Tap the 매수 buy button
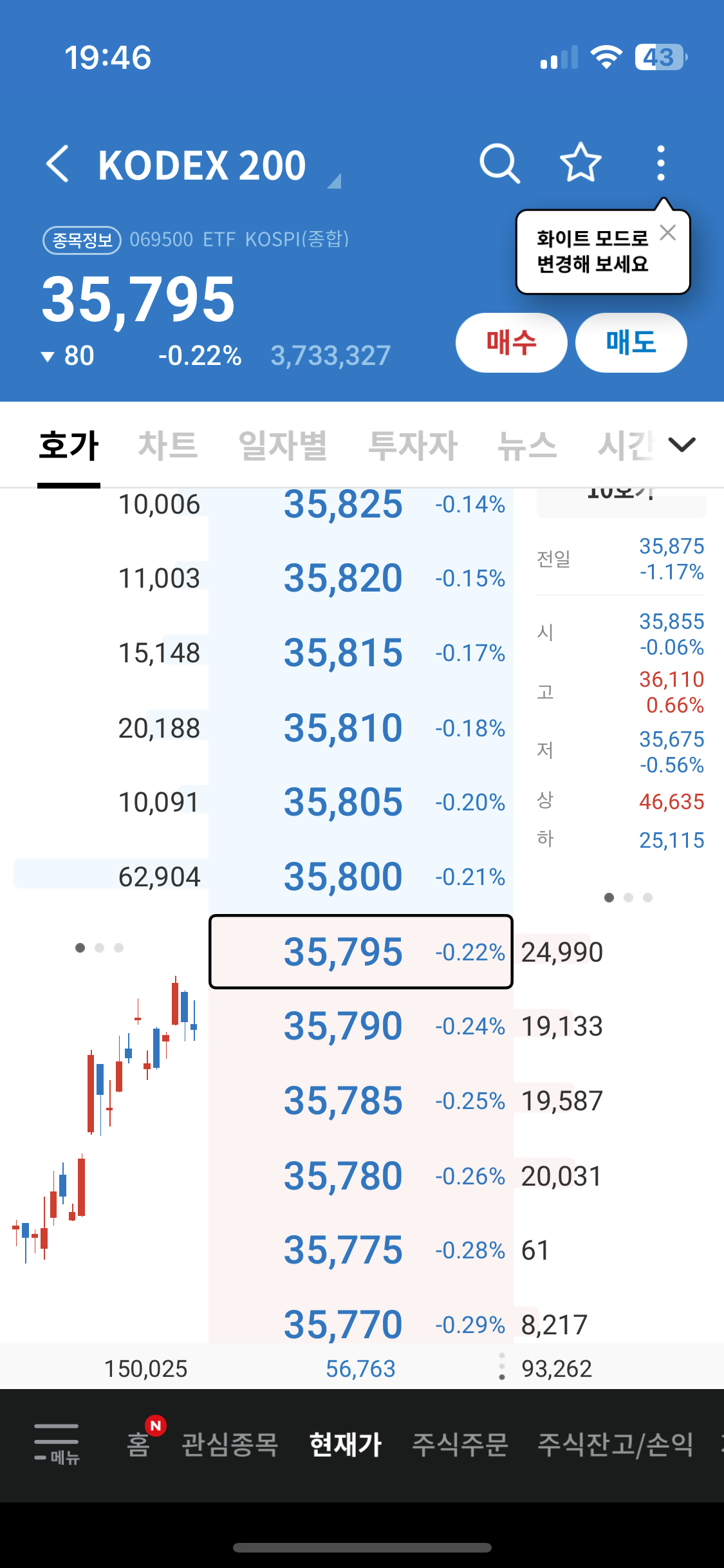The width and height of the screenshot is (724, 1568). (x=511, y=342)
